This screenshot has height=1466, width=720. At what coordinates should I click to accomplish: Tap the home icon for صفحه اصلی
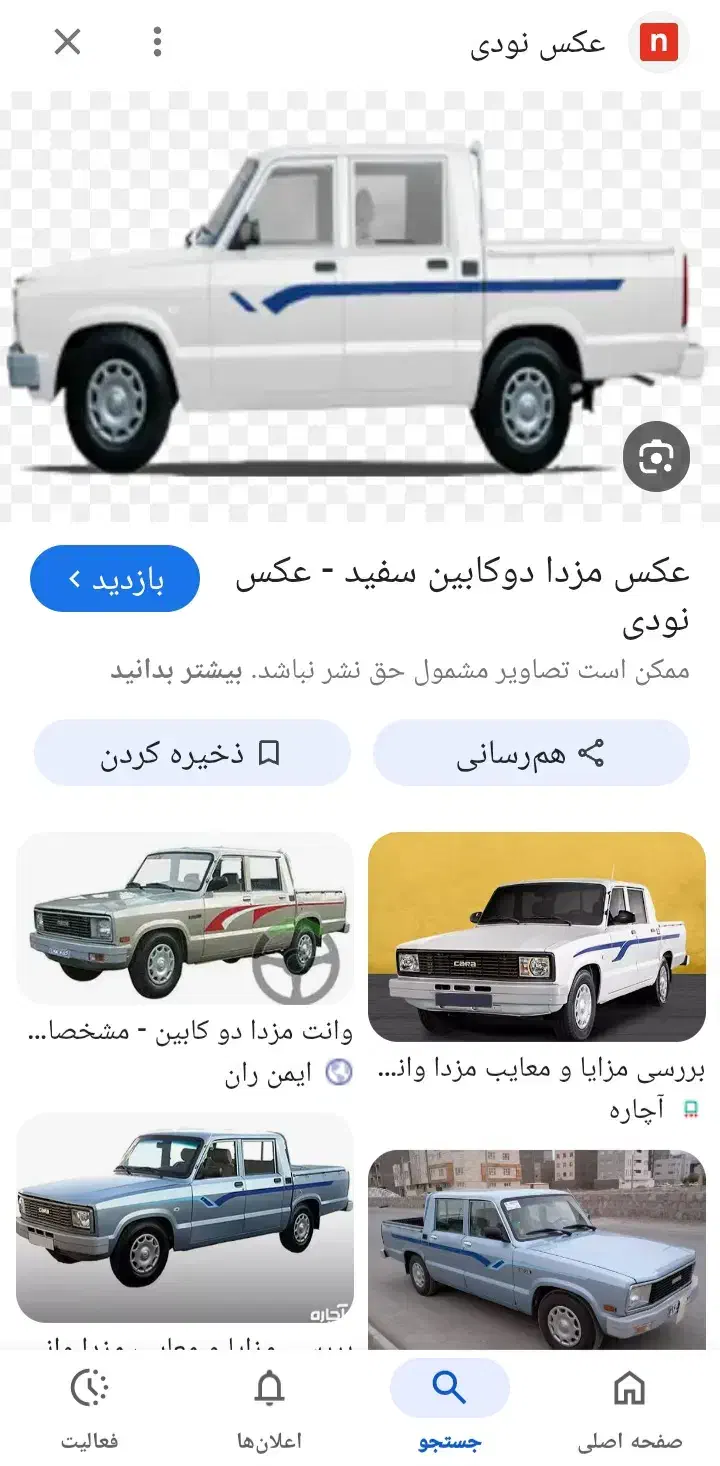[x=629, y=1388]
